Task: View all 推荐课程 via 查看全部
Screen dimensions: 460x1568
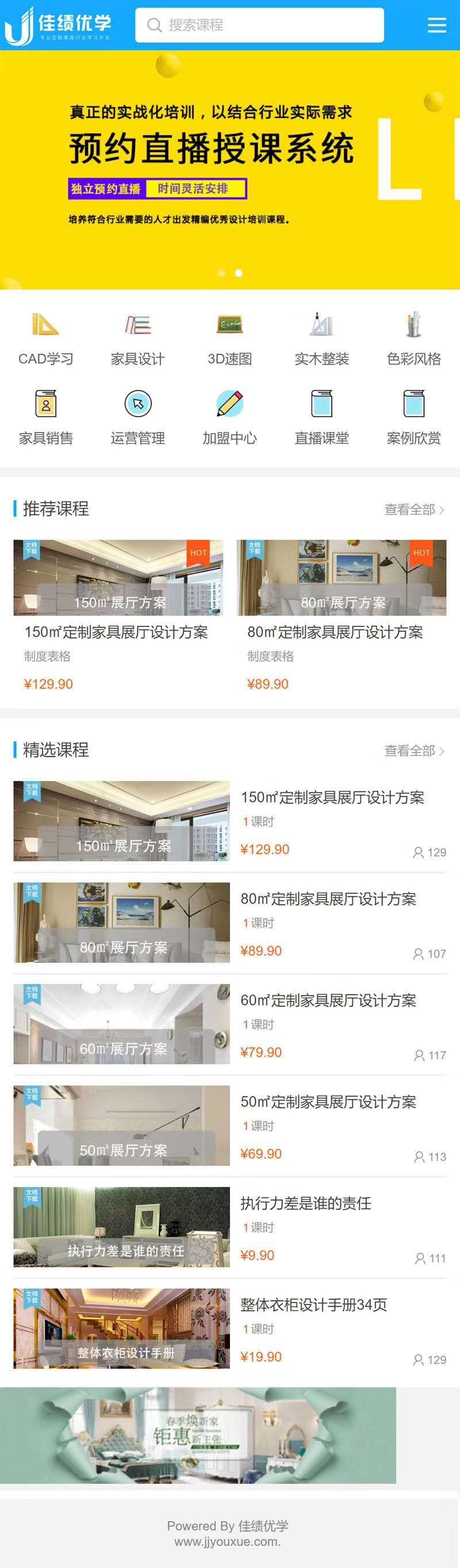Action: coord(414,510)
